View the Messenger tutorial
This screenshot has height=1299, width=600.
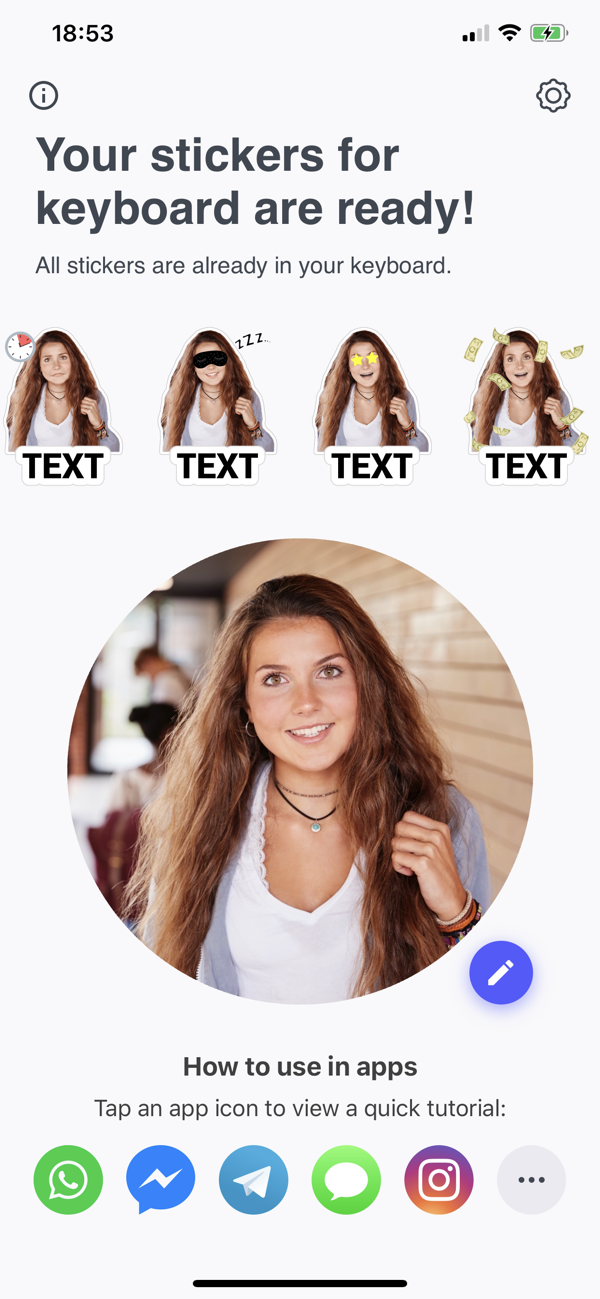point(161,1180)
